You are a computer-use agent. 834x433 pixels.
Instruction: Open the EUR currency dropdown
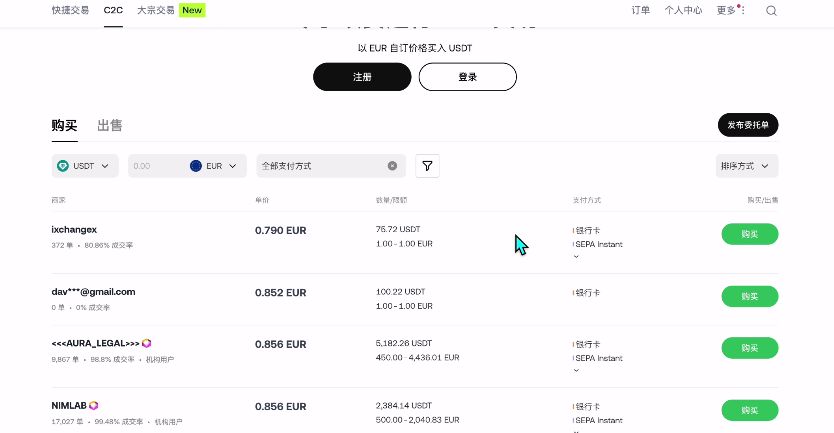(x=217, y=166)
